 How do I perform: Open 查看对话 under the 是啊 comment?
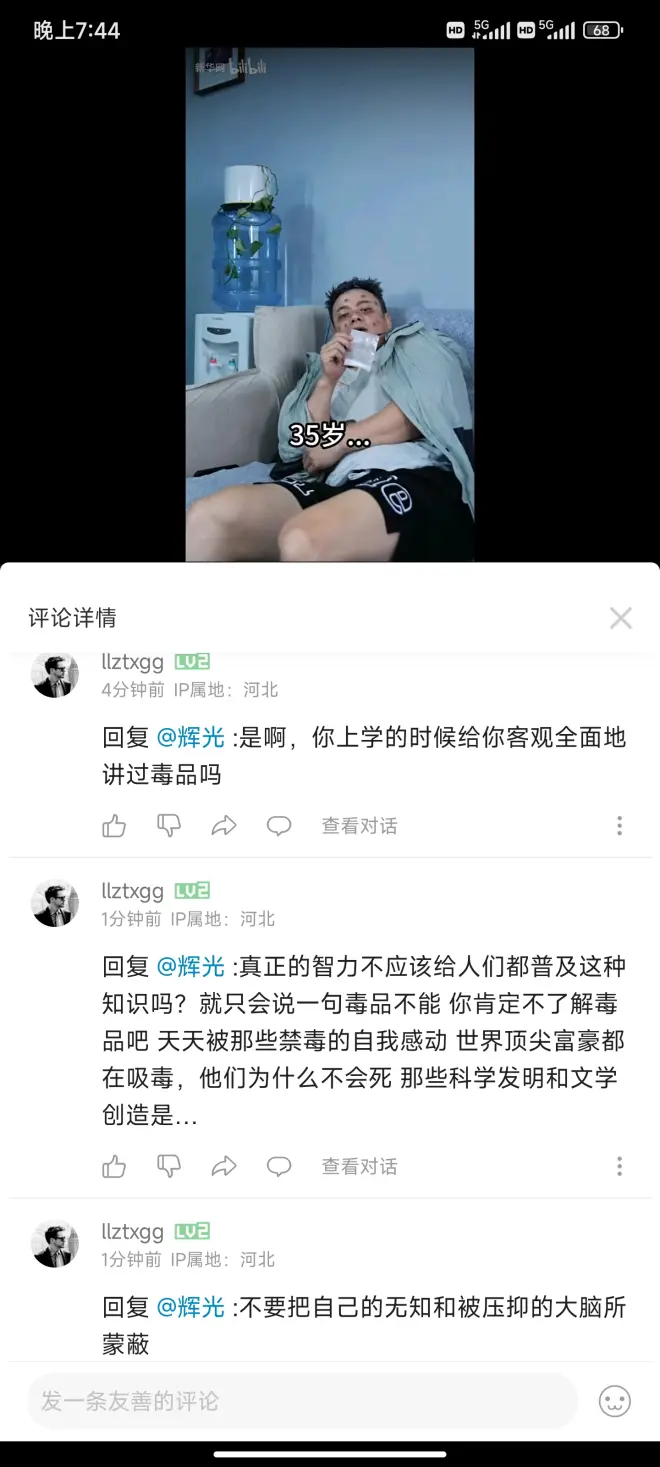[x=359, y=826]
